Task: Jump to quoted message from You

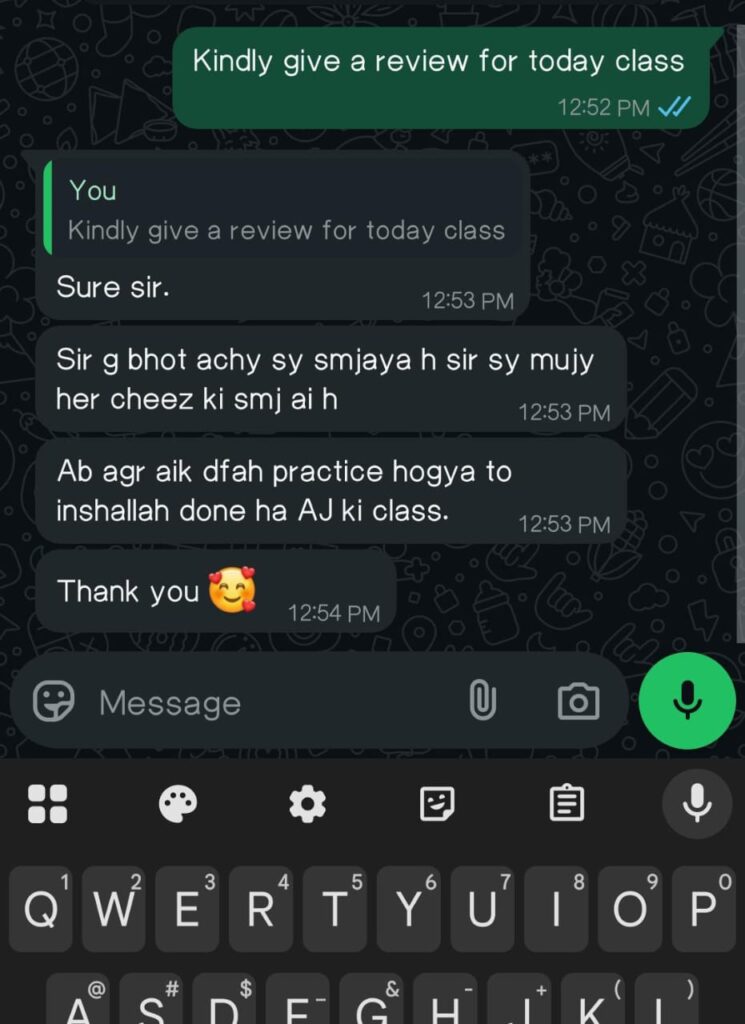Action: point(285,211)
